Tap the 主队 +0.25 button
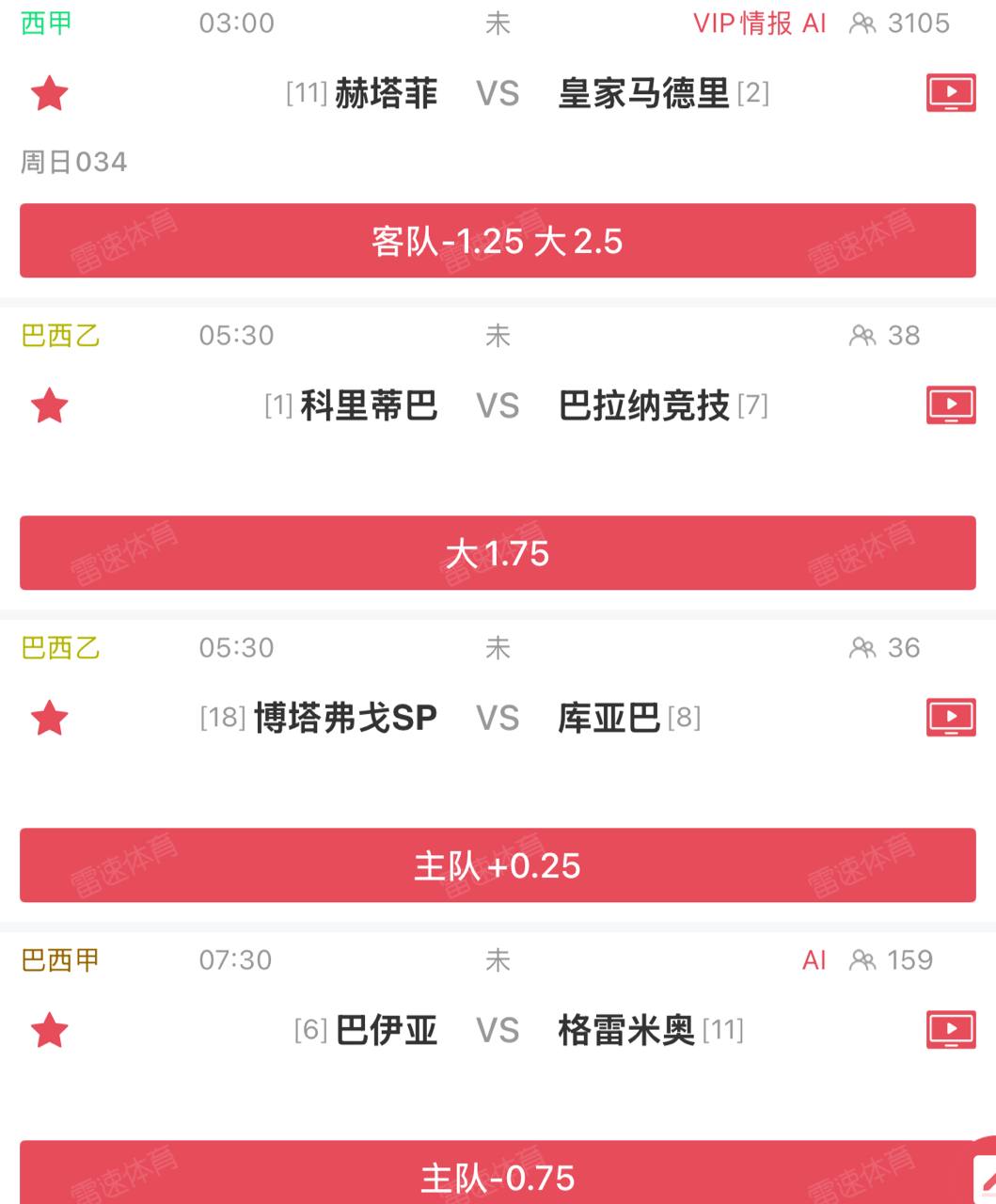The image size is (996, 1204). pos(498,865)
